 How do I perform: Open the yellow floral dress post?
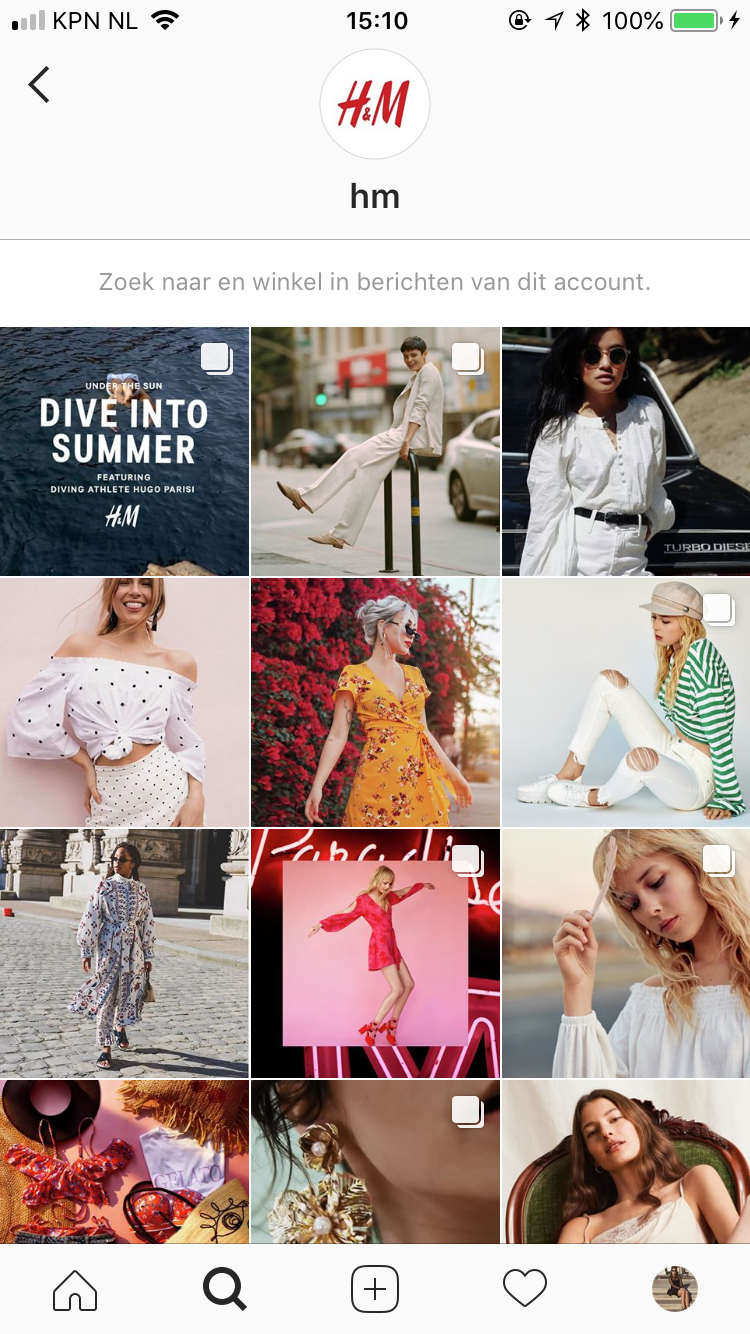coord(375,702)
